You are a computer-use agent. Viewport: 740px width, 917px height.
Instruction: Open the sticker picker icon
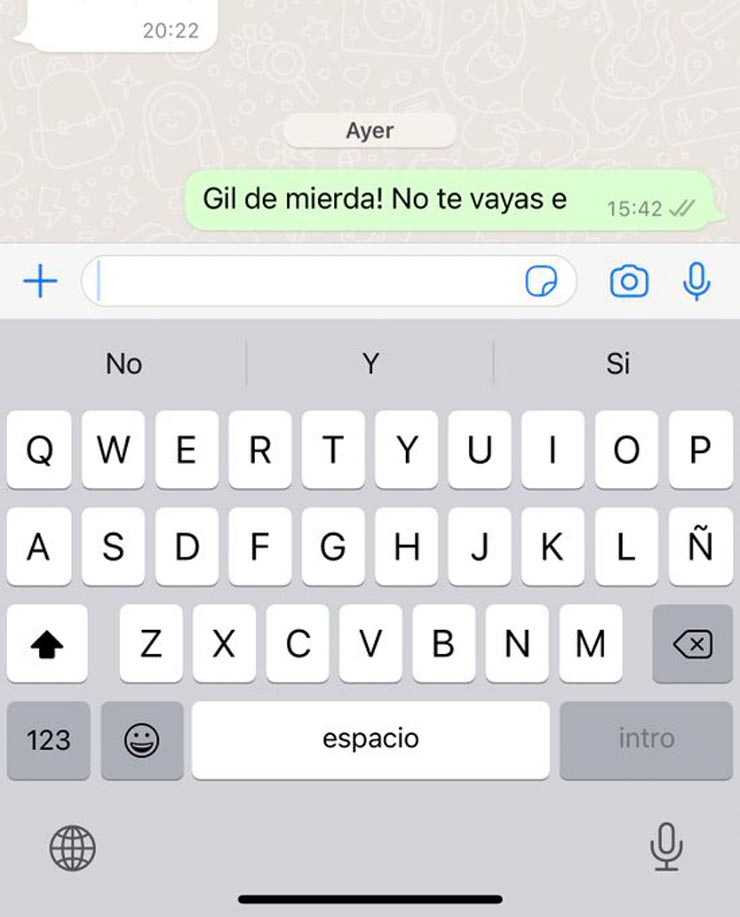point(541,283)
